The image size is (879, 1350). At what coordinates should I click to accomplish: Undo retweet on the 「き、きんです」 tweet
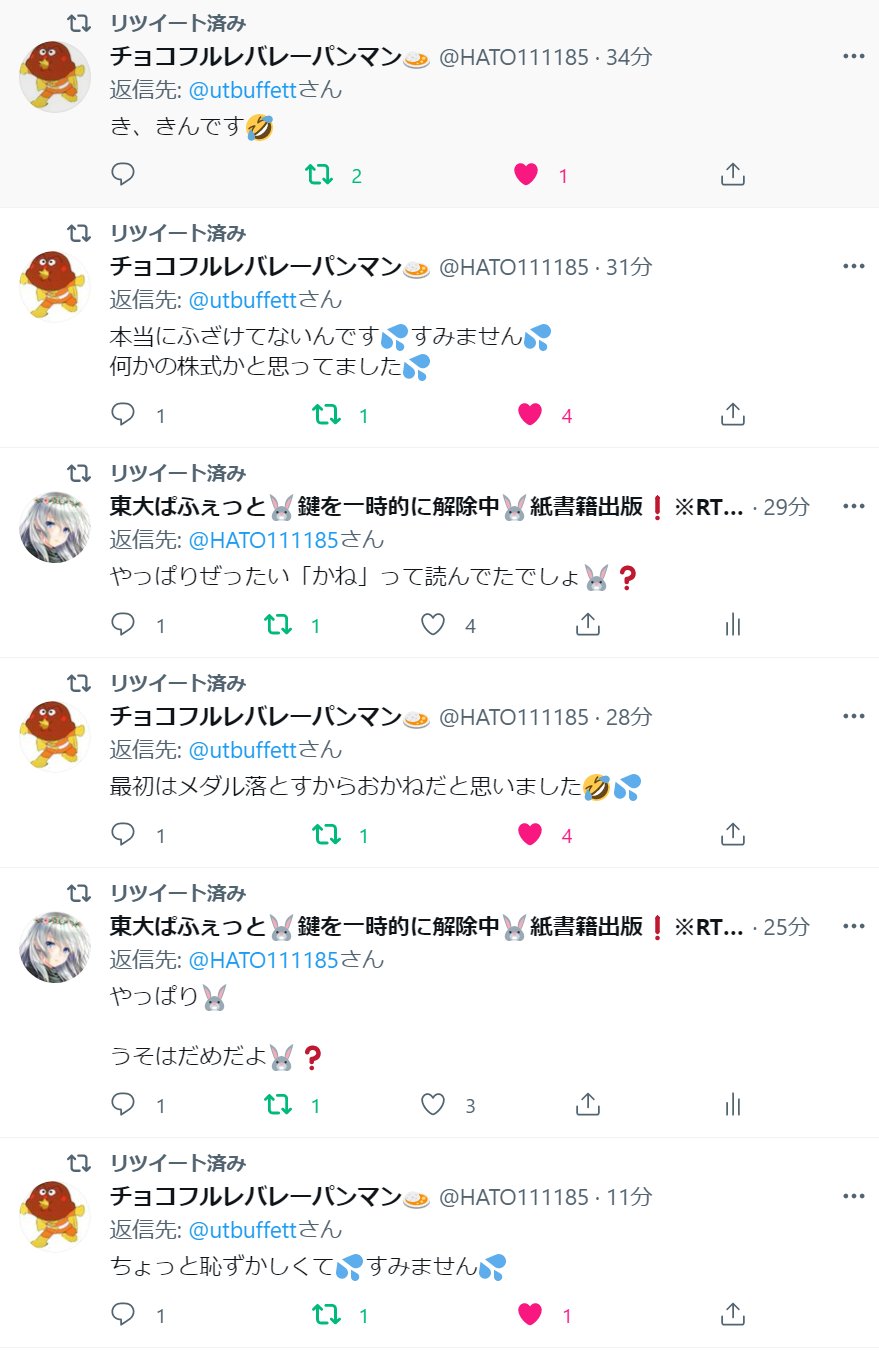click(x=319, y=175)
